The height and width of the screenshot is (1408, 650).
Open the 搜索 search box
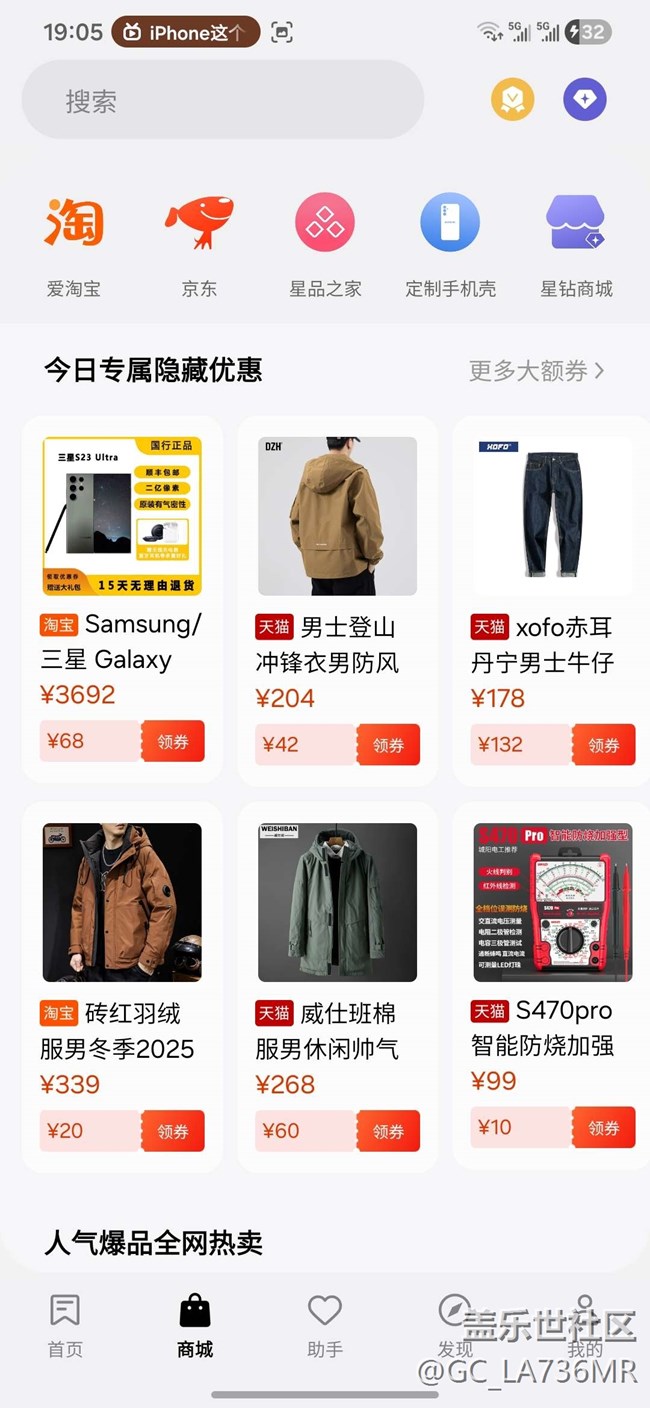pos(222,100)
